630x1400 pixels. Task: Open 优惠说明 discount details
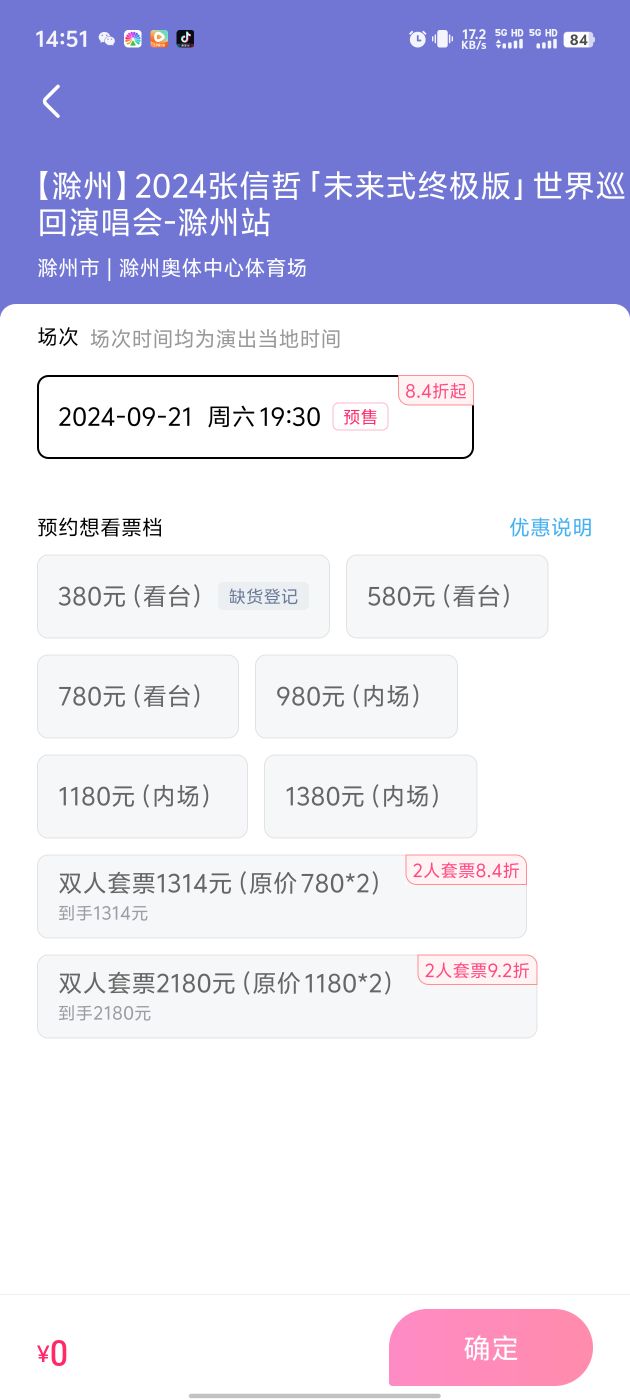point(550,527)
